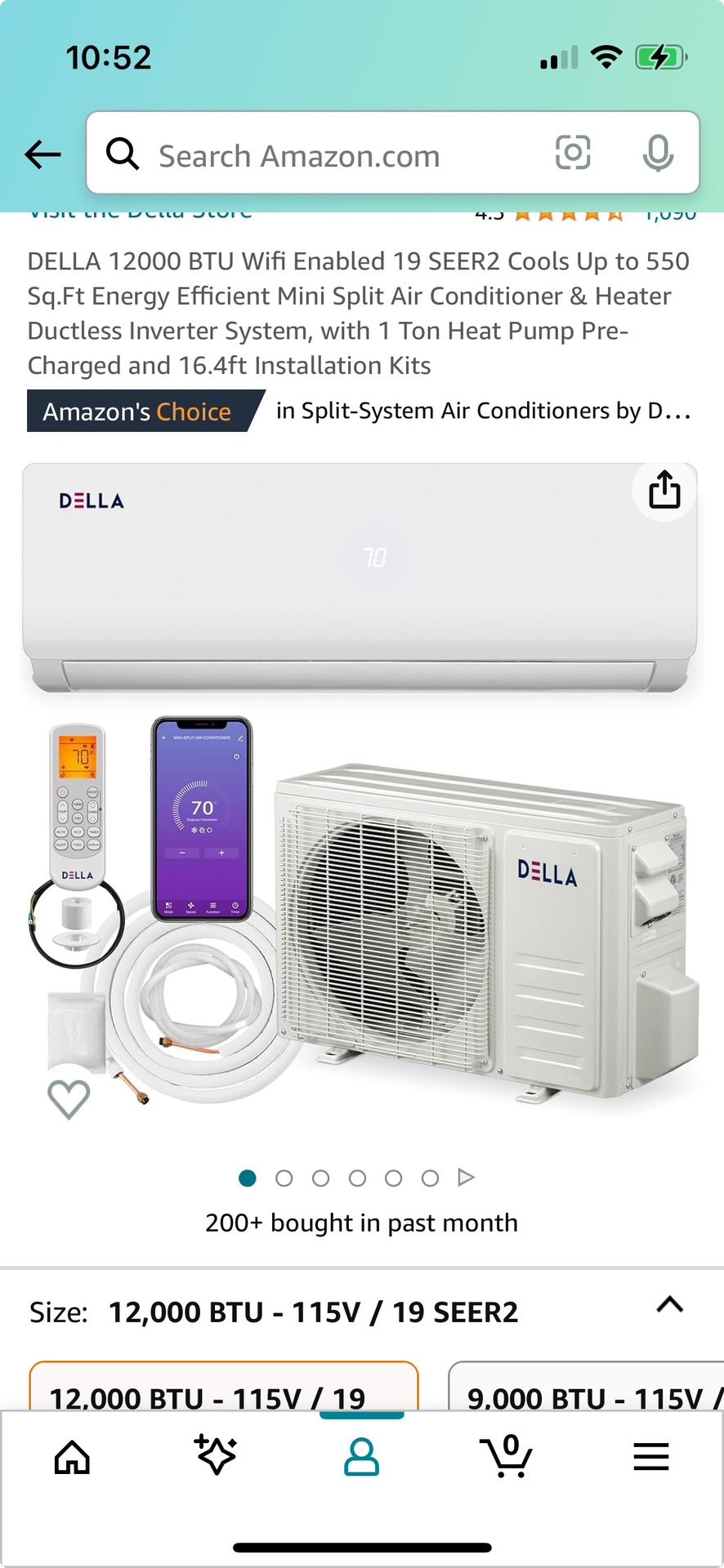Switch to the account profile tab
724x1568 pixels.
(x=361, y=1458)
